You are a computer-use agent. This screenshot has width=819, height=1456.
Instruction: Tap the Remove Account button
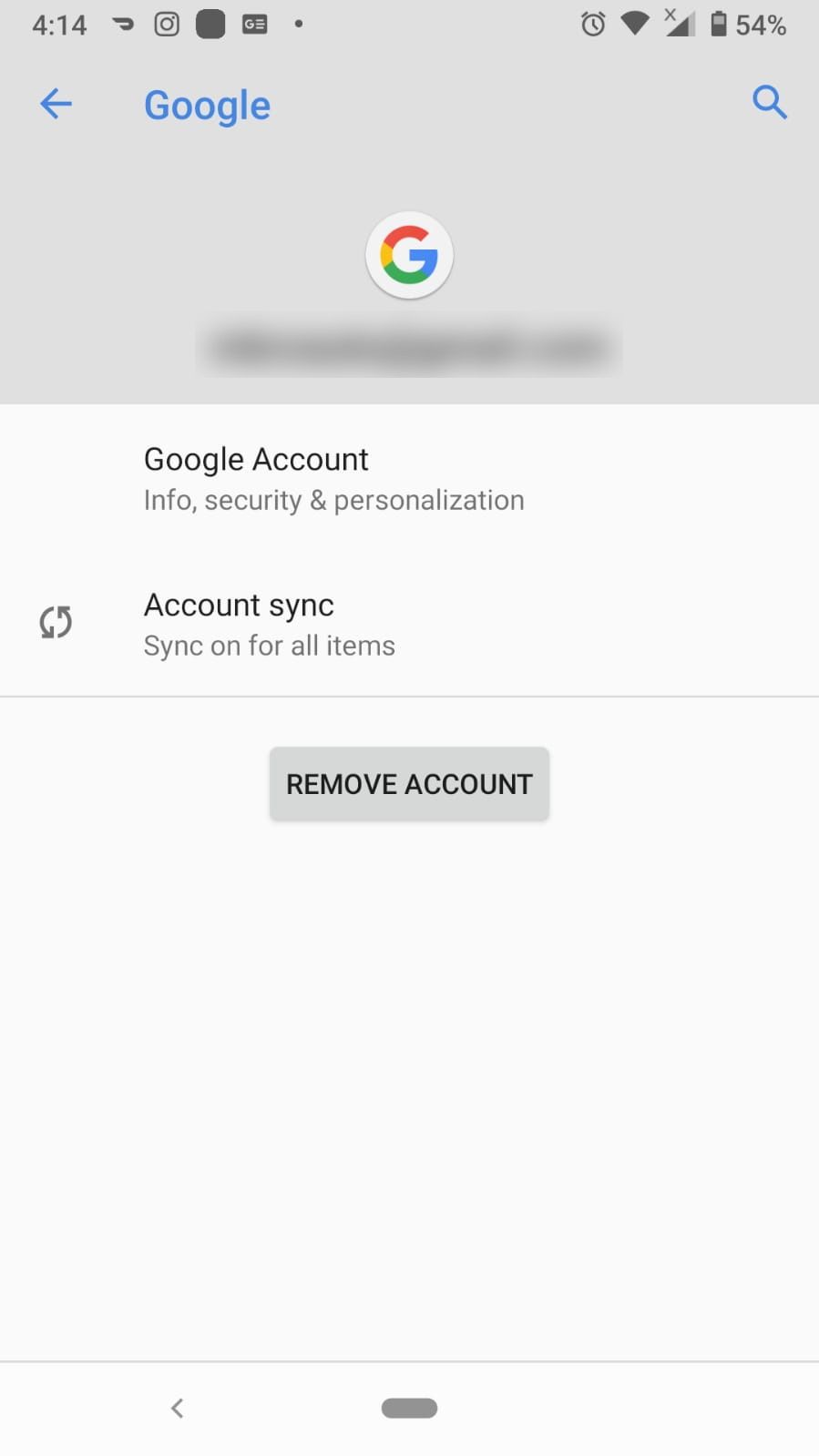pos(409,784)
